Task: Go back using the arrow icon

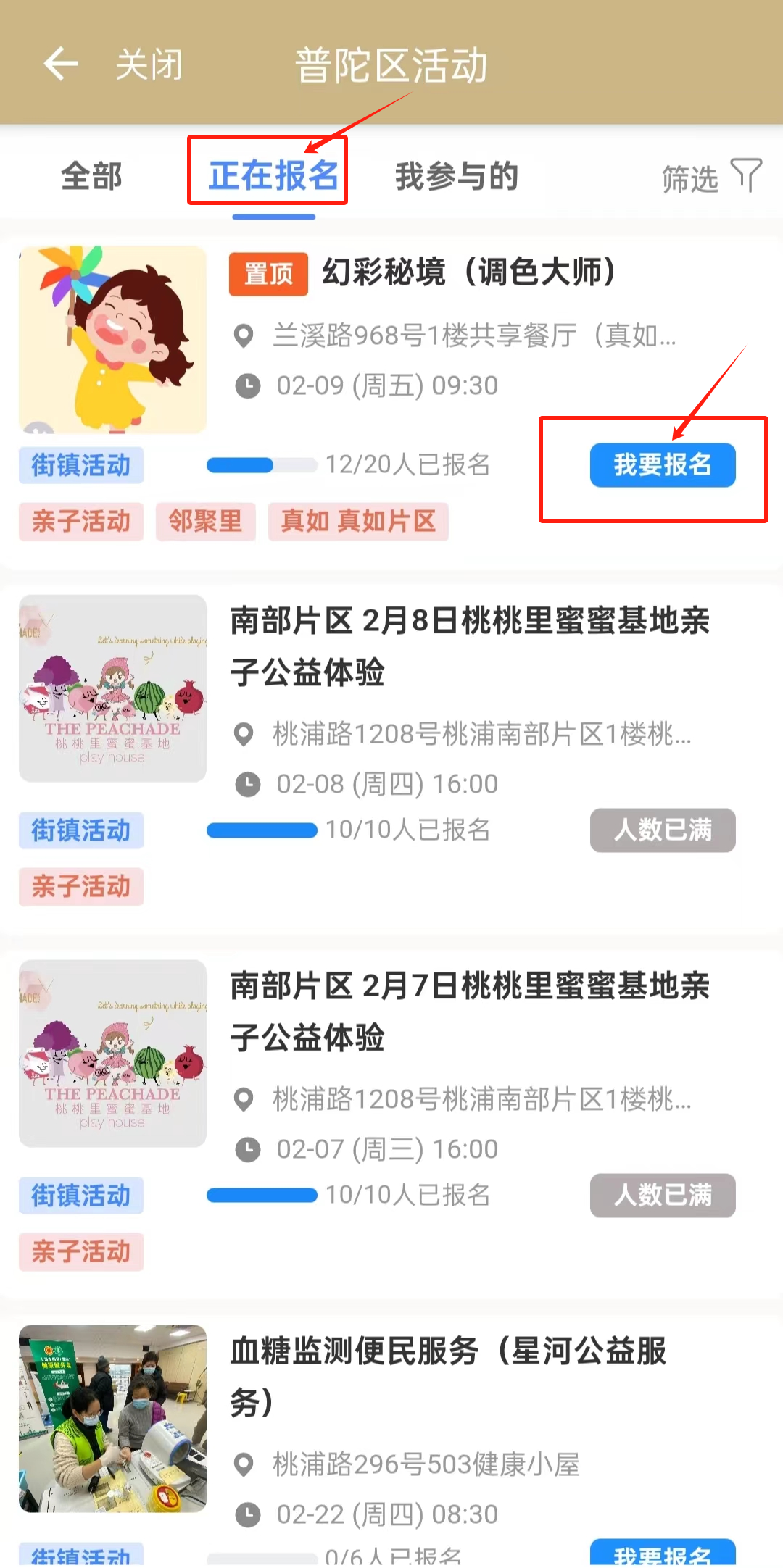Action: (x=61, y=64)
